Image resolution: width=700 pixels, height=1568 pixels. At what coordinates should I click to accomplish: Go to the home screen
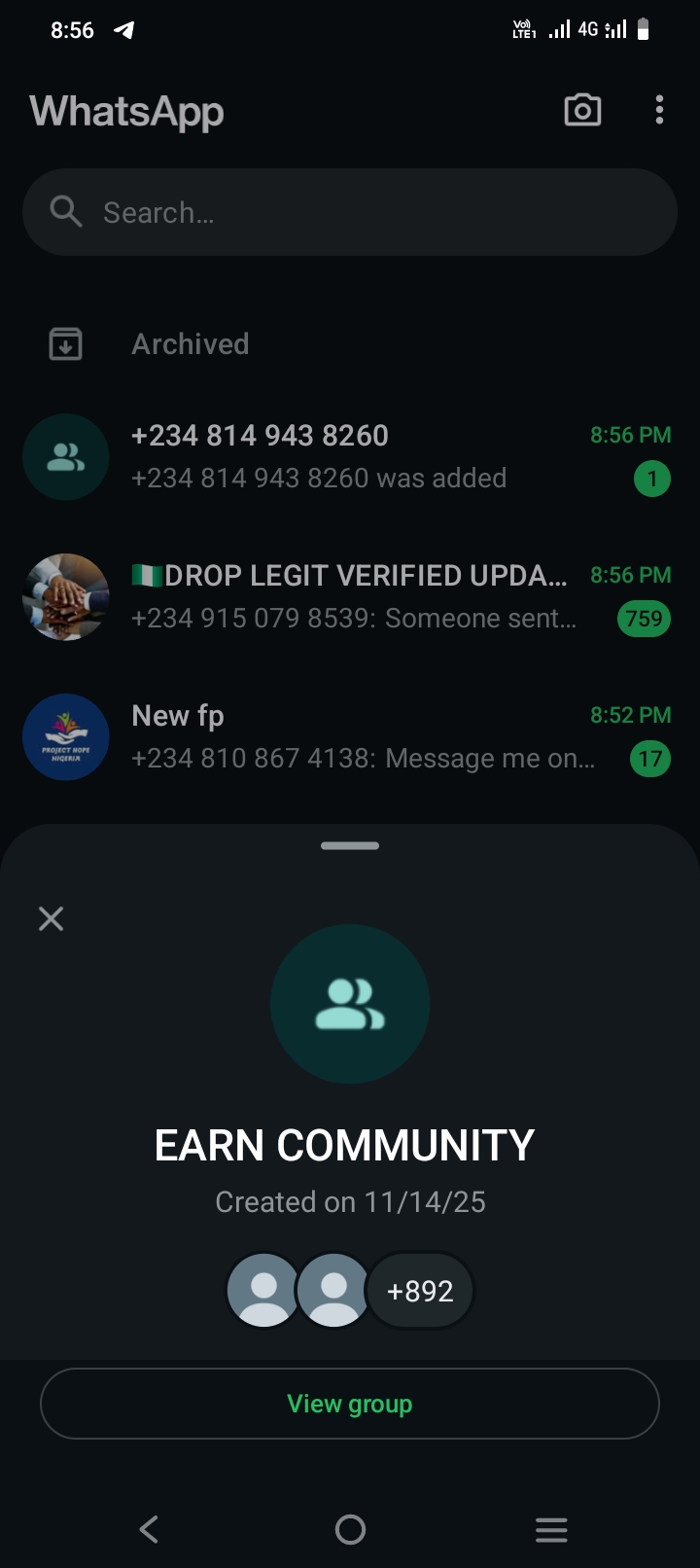tap(350, 1529)
